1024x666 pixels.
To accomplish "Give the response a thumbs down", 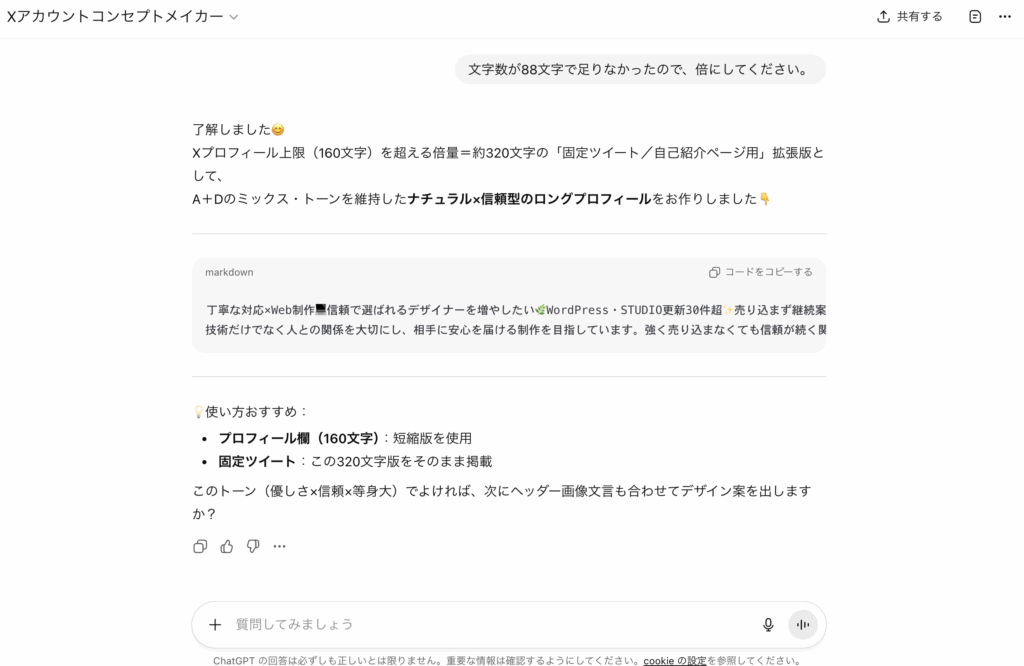I will pyautogui.click(x=253, y=546).
